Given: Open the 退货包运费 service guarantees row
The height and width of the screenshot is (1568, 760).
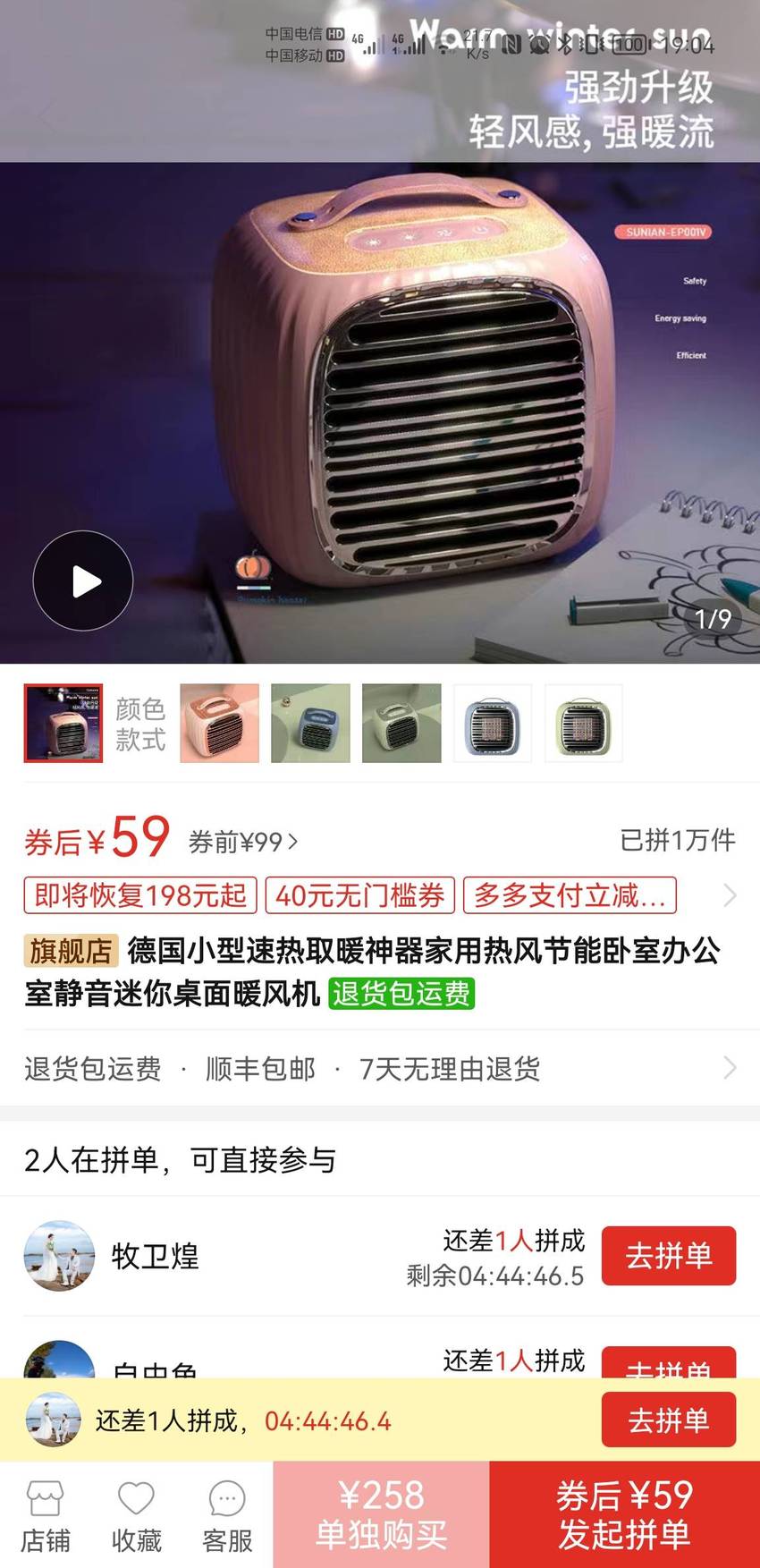Looking at the screenshot, I should click(x=380, y=1068).
